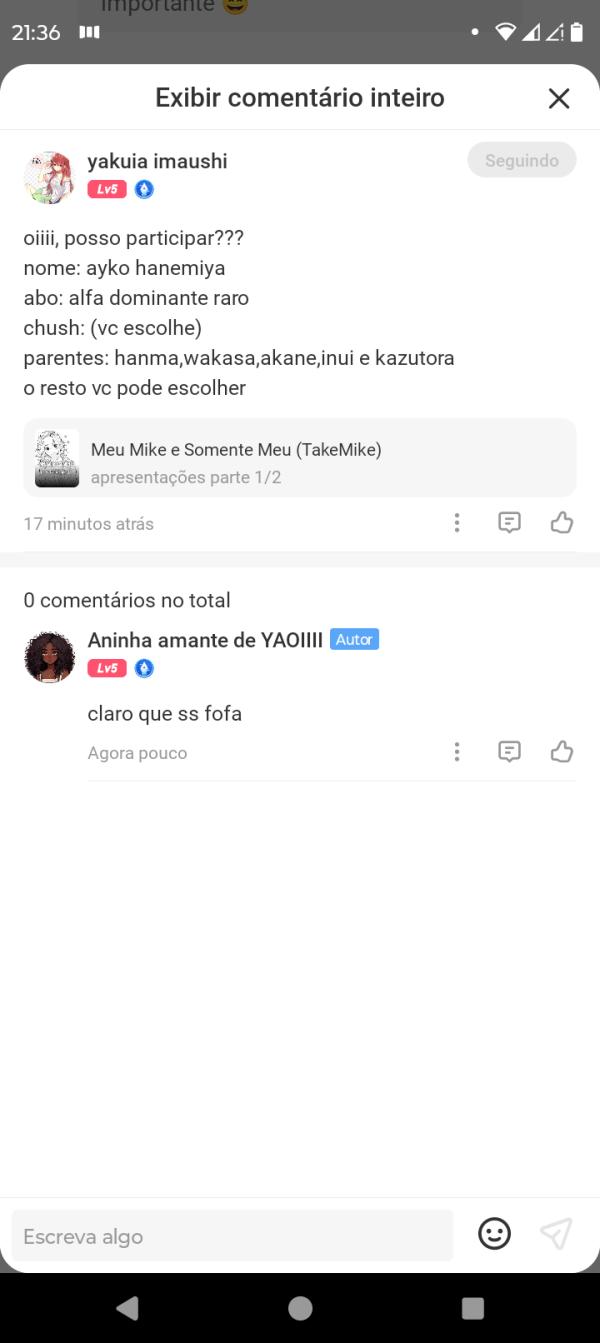
Task: Like yakuia imaushi's comment
Action: click(562, 523)
